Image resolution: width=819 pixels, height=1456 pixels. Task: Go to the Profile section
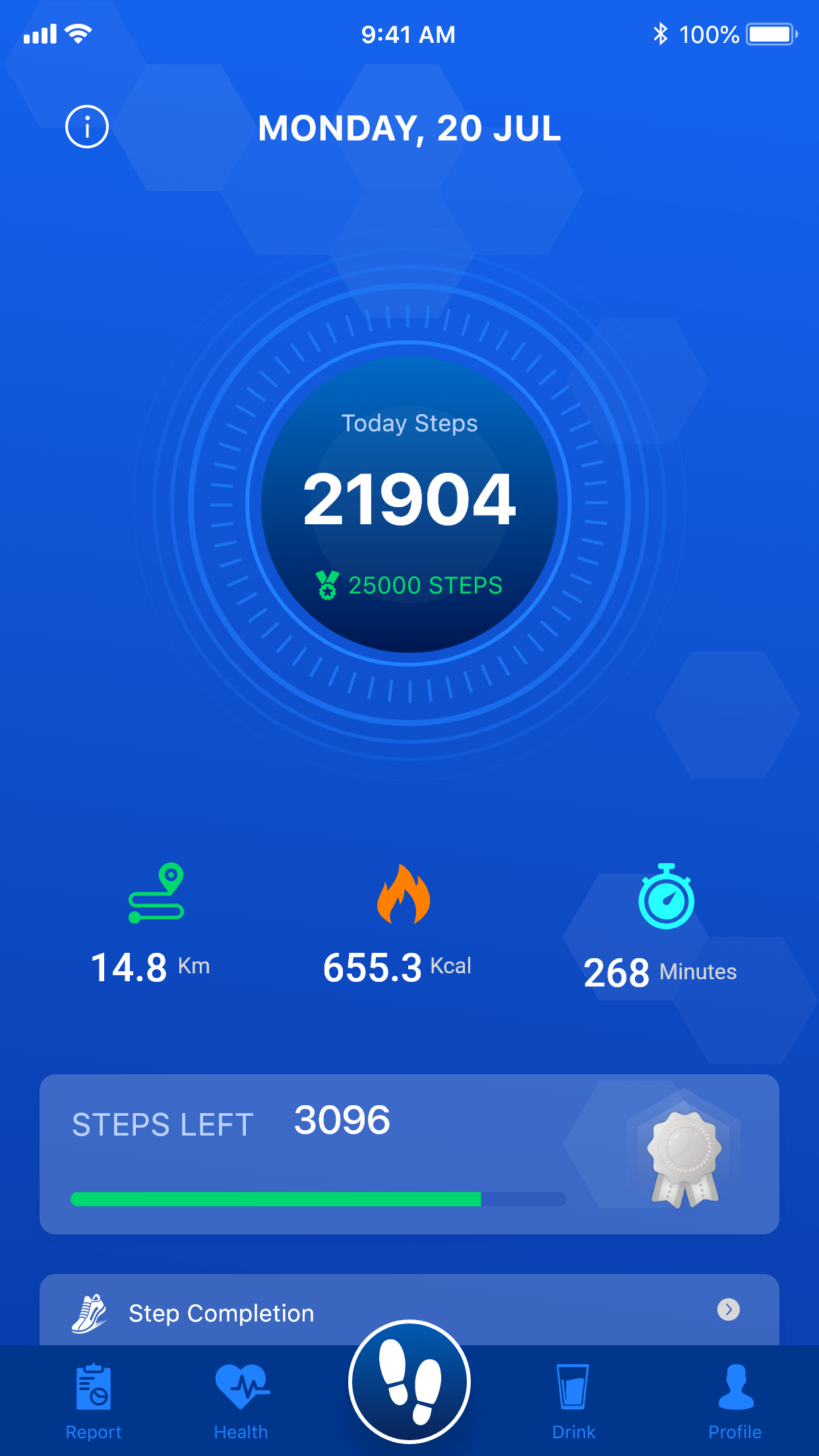coord(735,1405)
